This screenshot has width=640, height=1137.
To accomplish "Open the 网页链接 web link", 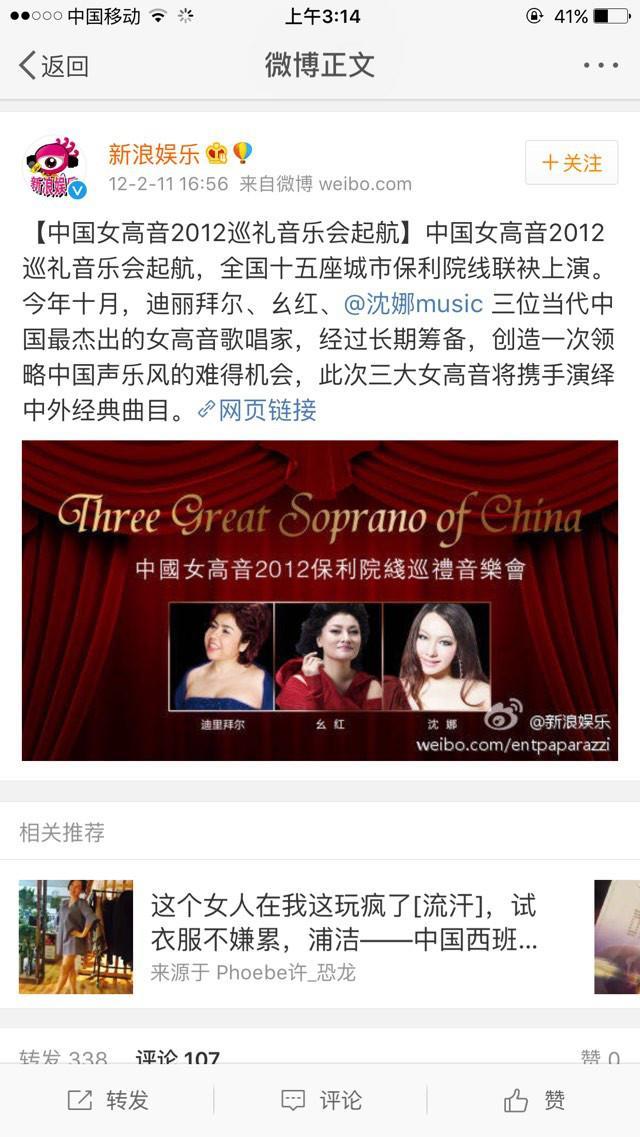I will pos(257,409).
